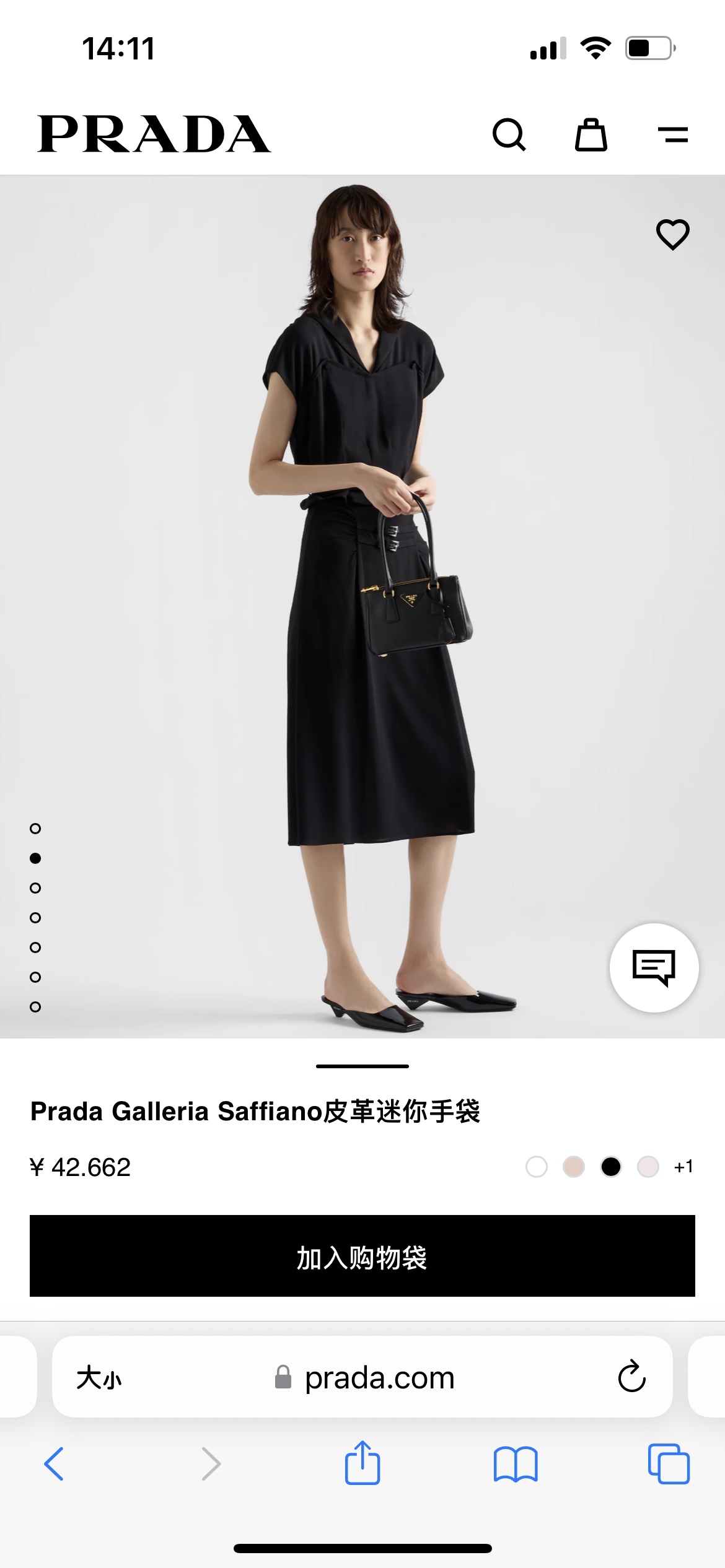This screenshot has width=725, height=1568.
Task: Open the 大小 page settings menu
Action: click(99, 1377)
